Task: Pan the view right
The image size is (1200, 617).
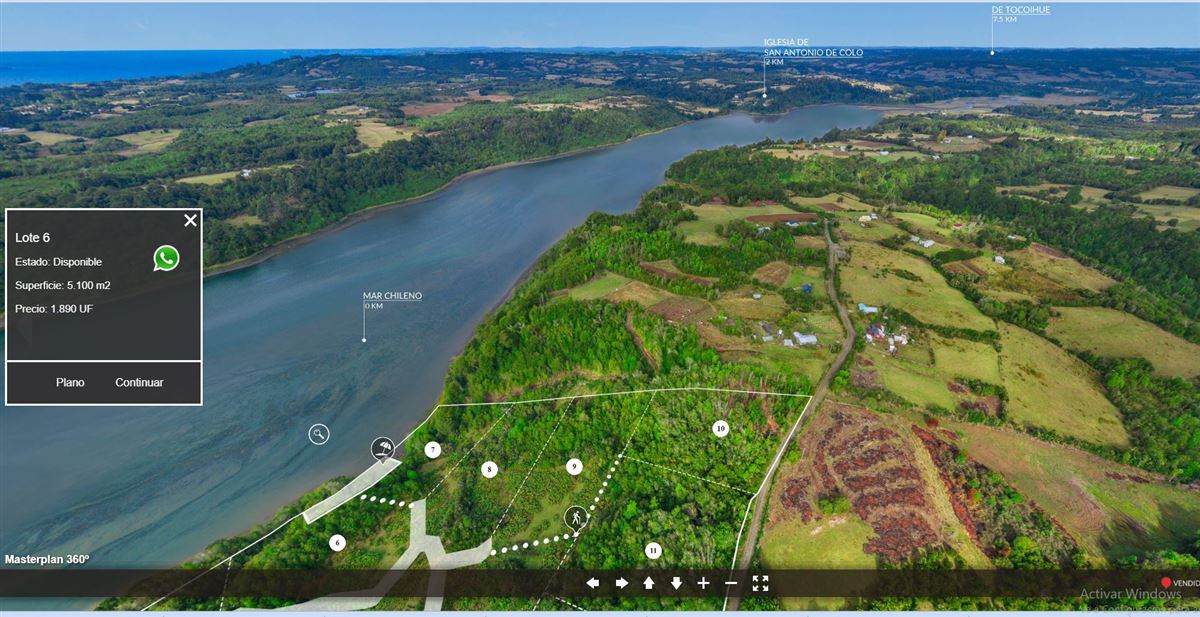Action: tap(621, 583)
